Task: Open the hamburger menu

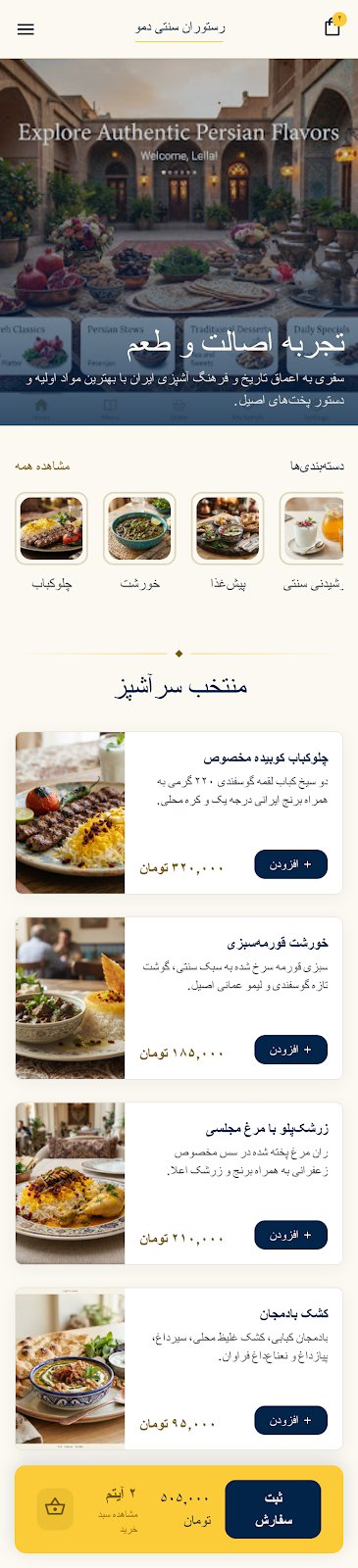Action: click(26, 29)
